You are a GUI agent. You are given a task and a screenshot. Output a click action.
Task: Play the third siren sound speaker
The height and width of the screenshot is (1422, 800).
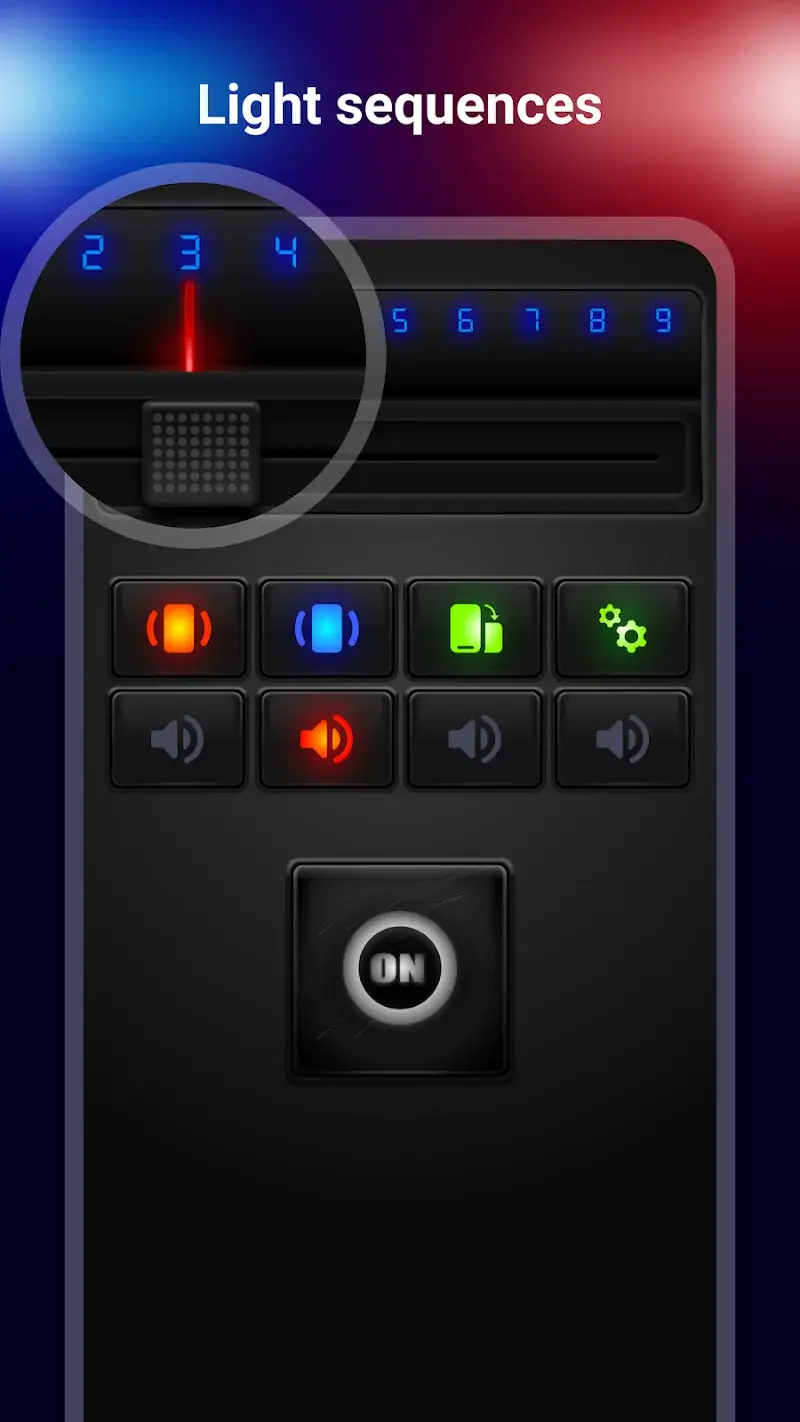point(474,738)
